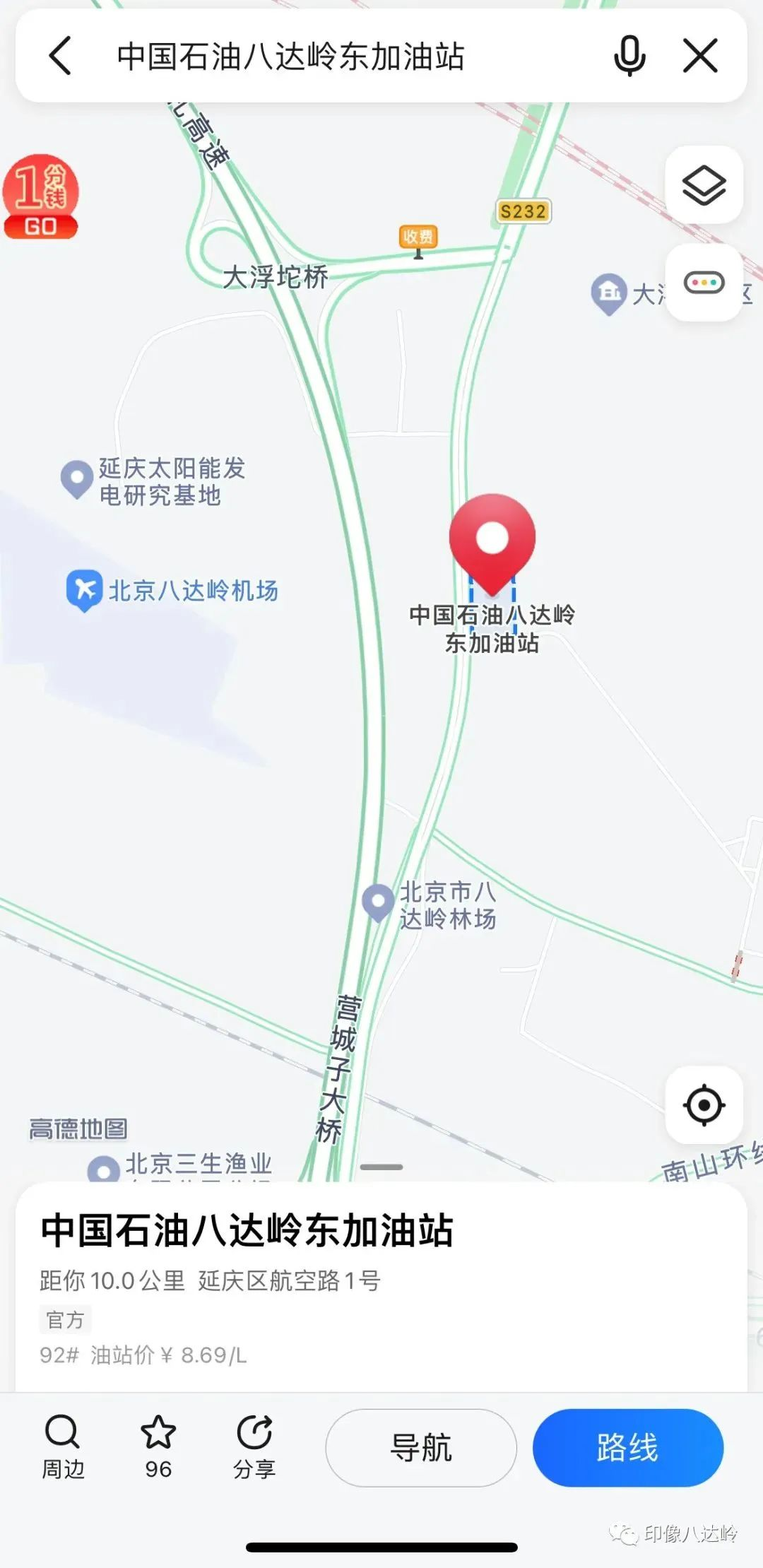Open the red 1分钱 GO promotion
The width and height of the screenshot is (763, 1568).
tap(40, 196)
